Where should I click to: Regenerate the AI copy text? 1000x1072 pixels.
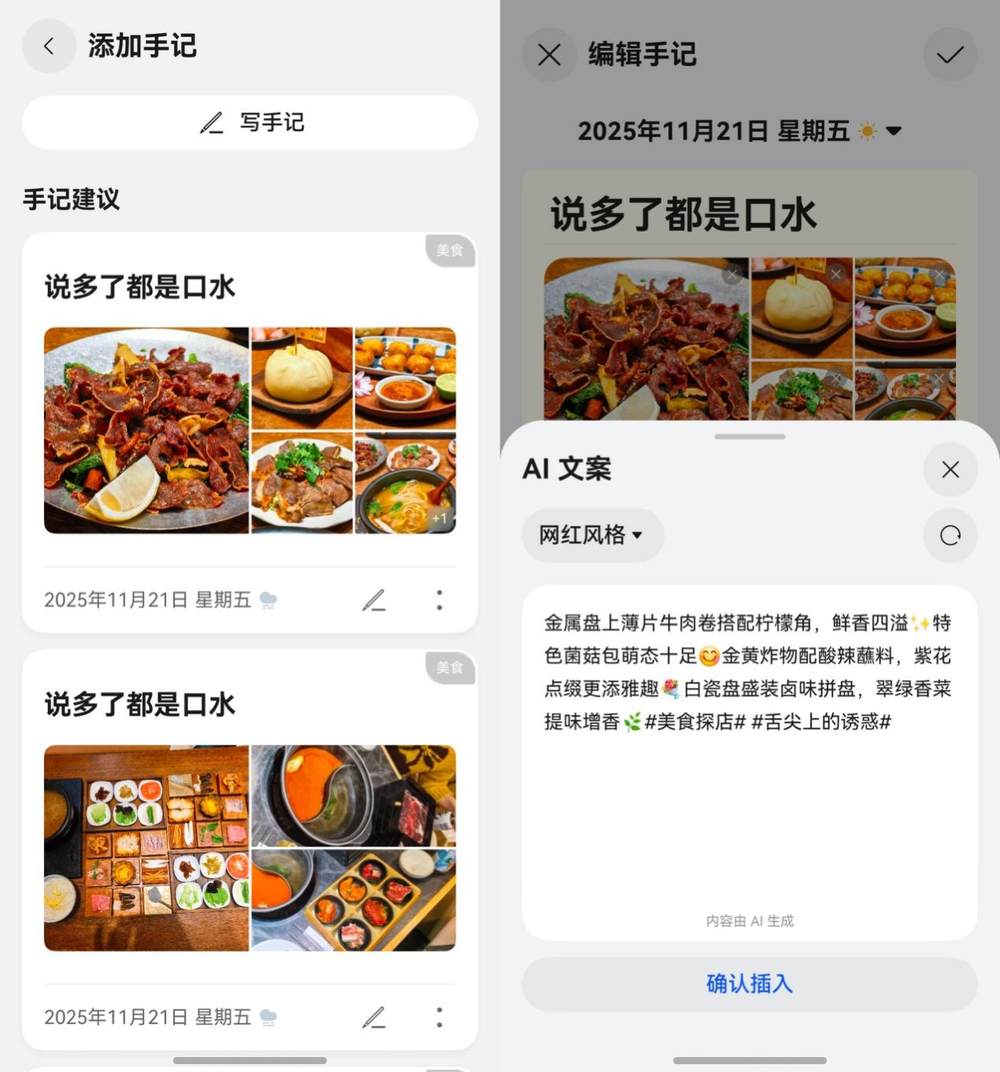point(949,535)
